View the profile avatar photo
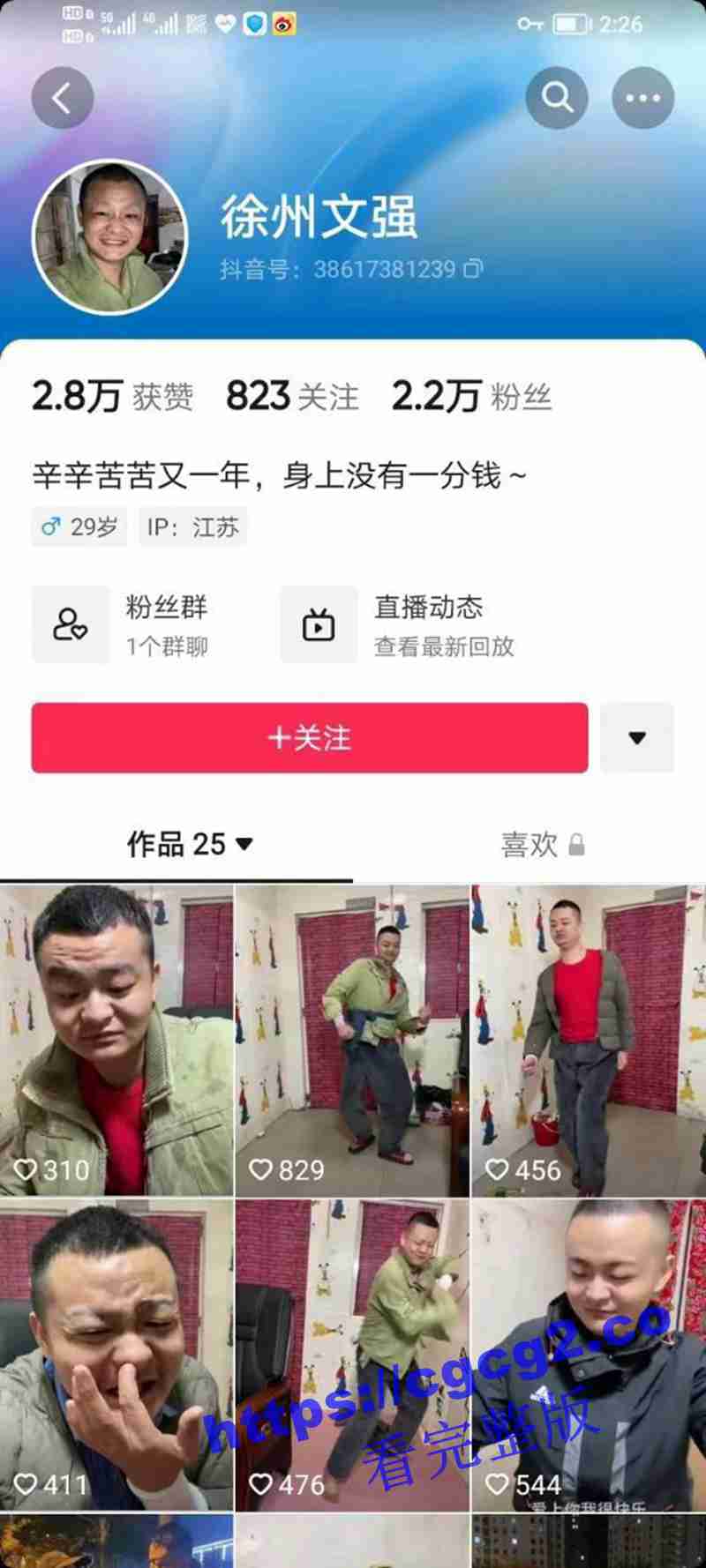 (110, 236)
